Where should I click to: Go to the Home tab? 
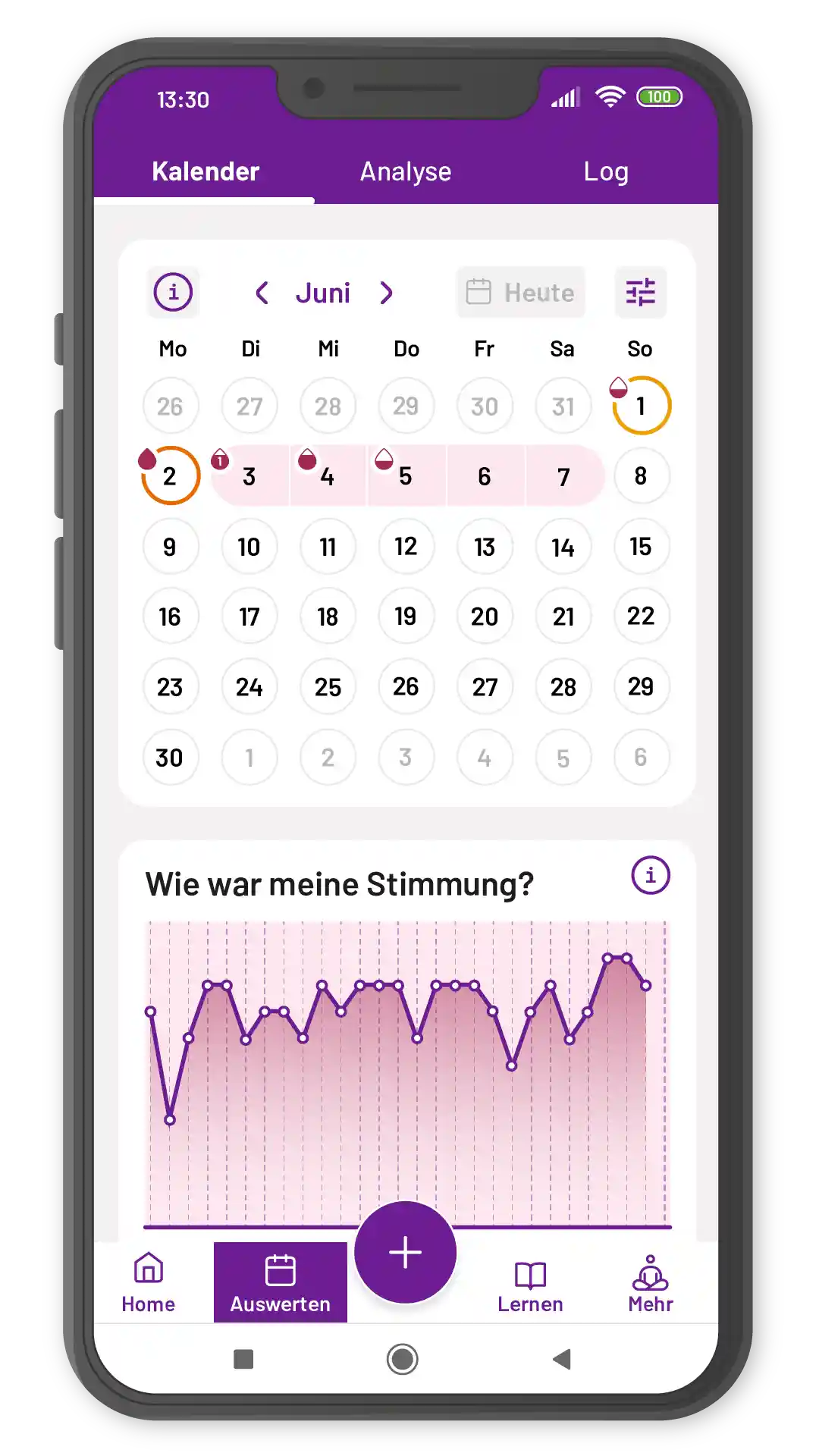click(149, 1283)
